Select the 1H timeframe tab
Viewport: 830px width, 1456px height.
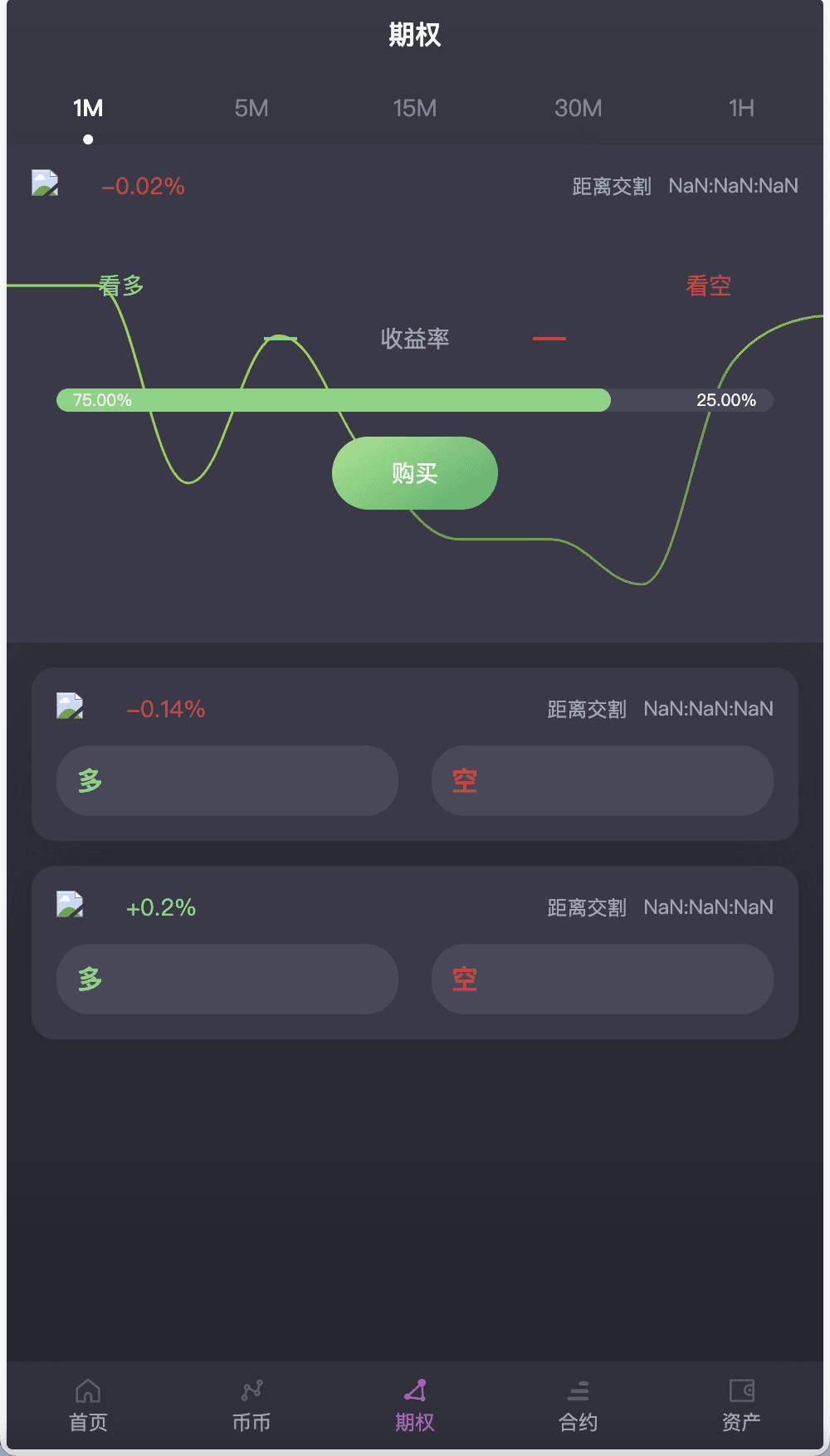[x=740, y=109]
